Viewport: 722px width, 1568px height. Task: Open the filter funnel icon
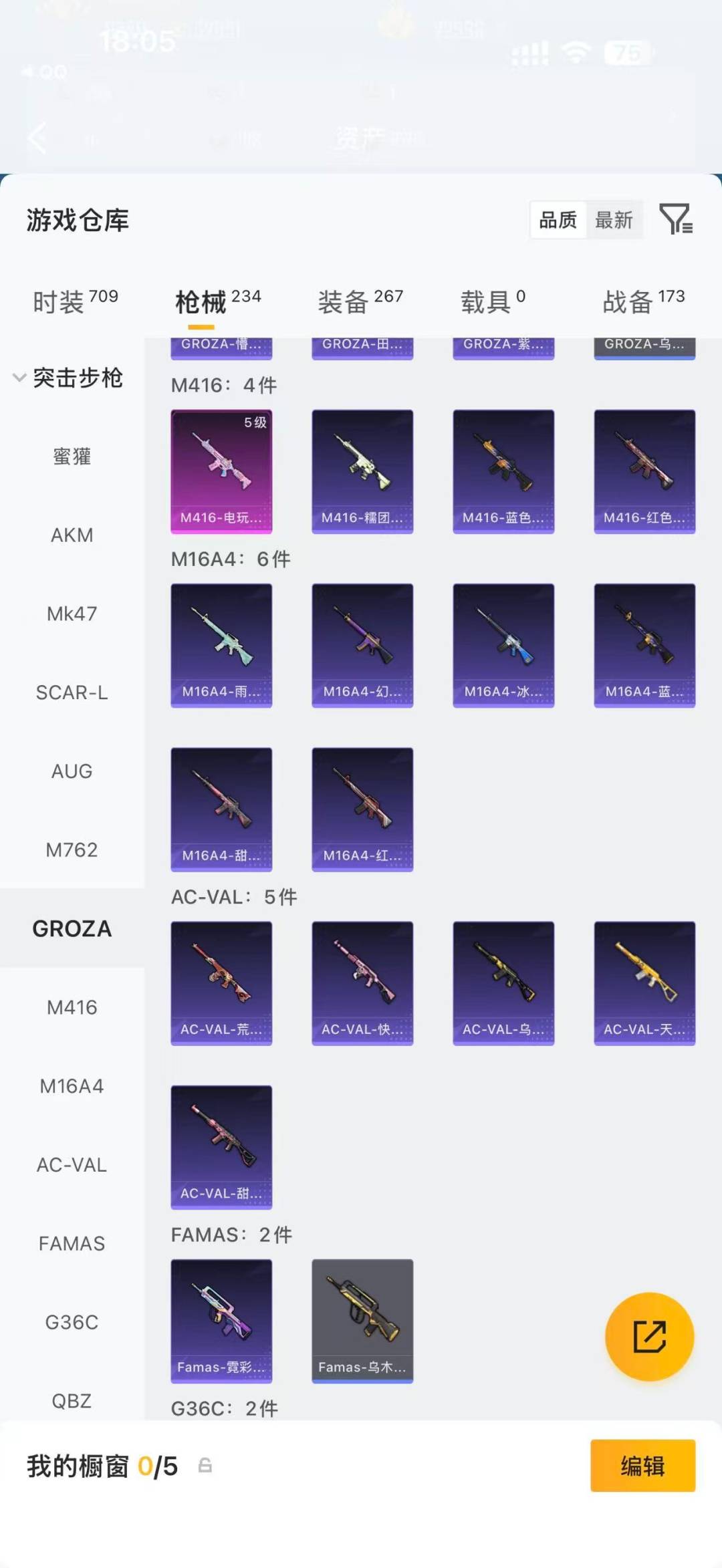tap(677, 219)
